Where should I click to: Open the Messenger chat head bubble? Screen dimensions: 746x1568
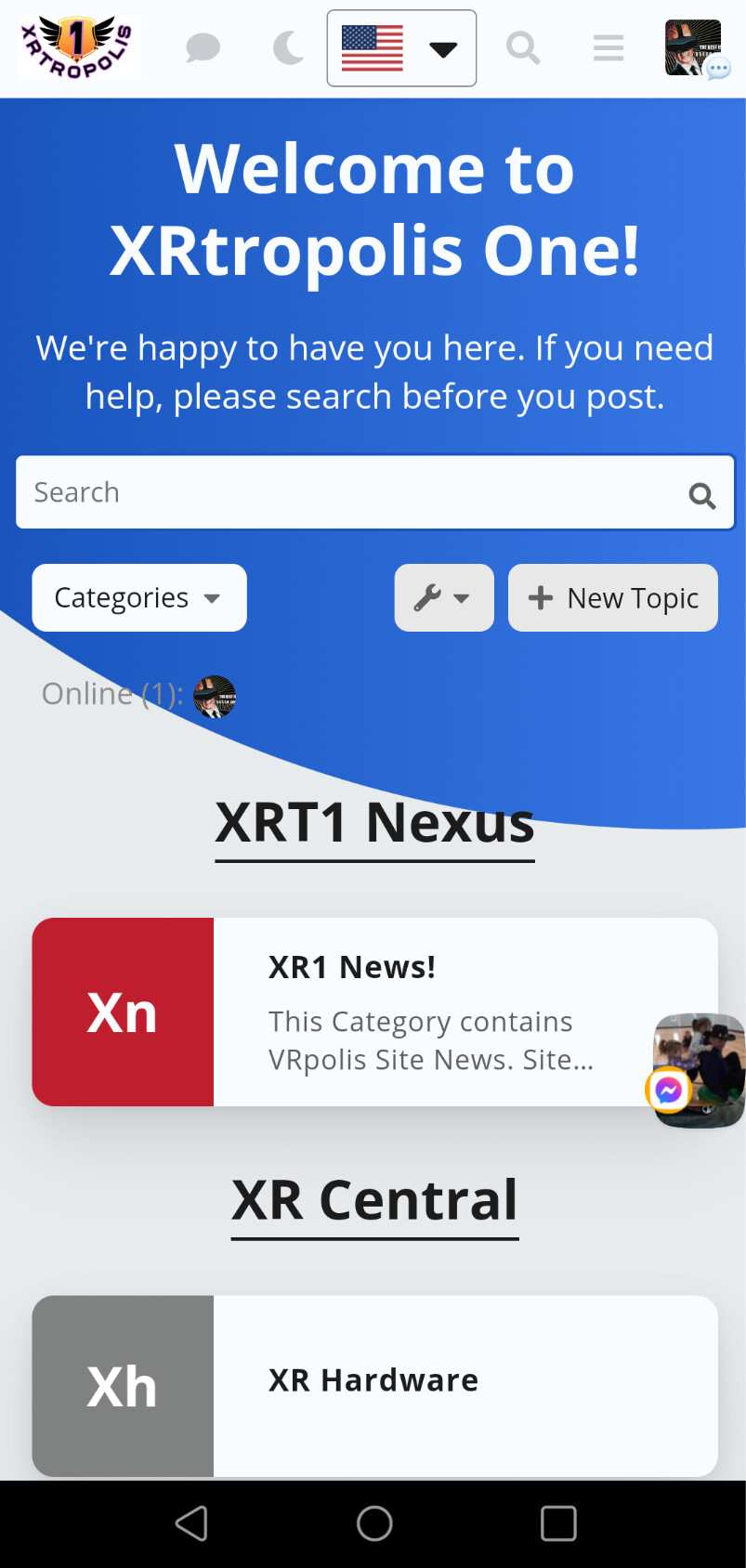pyautogui.click(x=699, y=1070)
